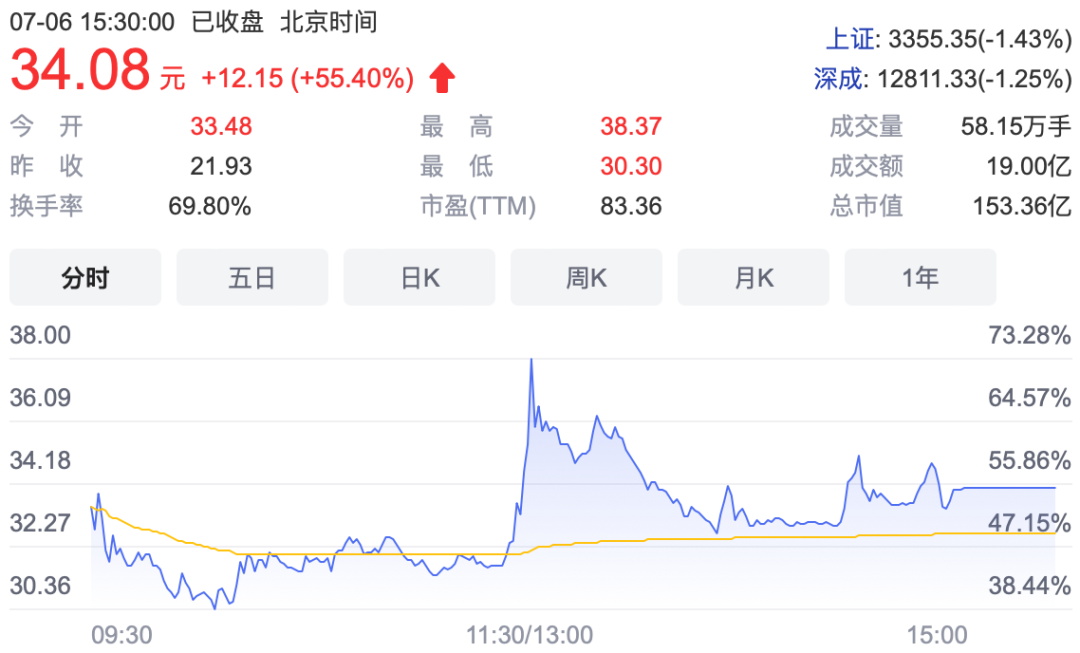Open the 深成 index link

(838, 79)
